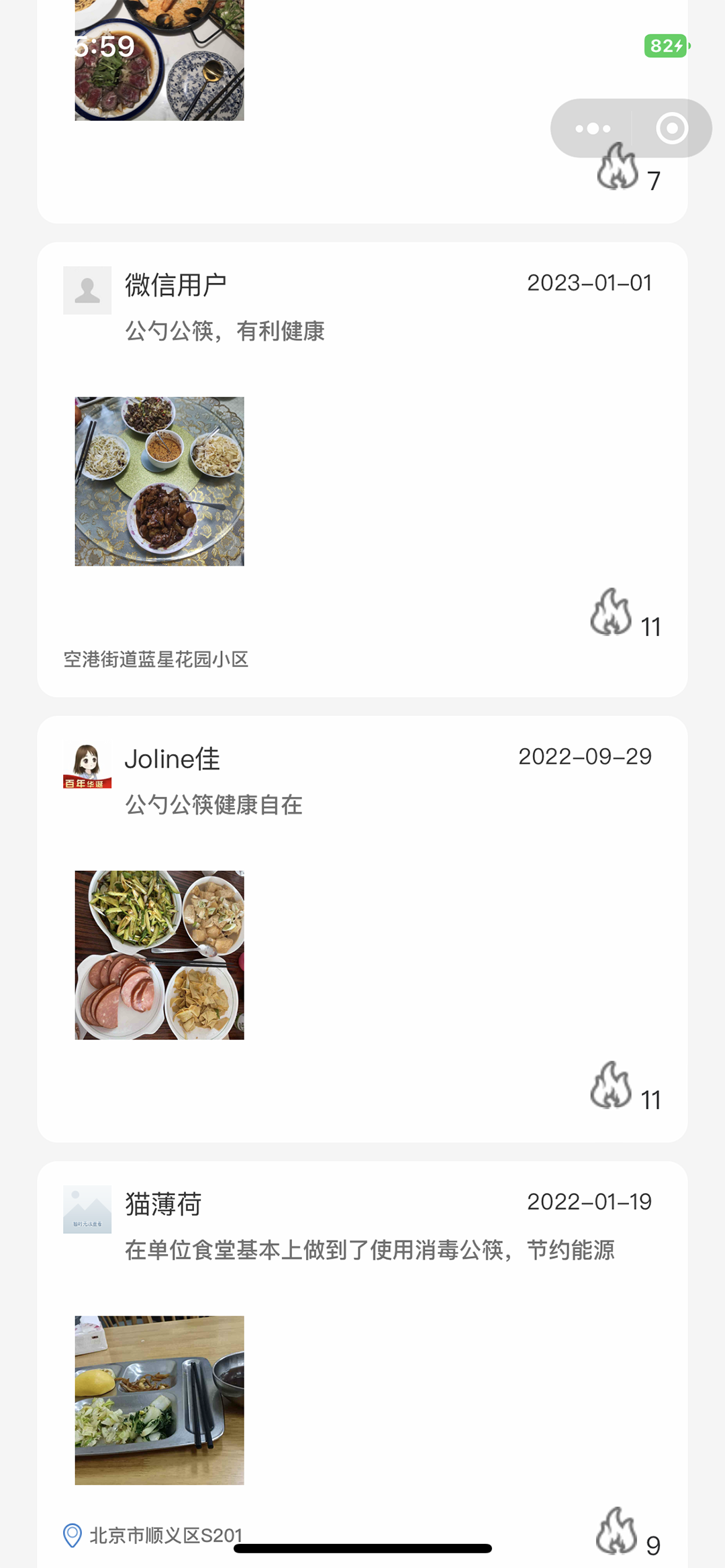Viewport: 725px width, 1568px height.
Task: Open 微信用户's profile avatar
Action: click(87, 291)
